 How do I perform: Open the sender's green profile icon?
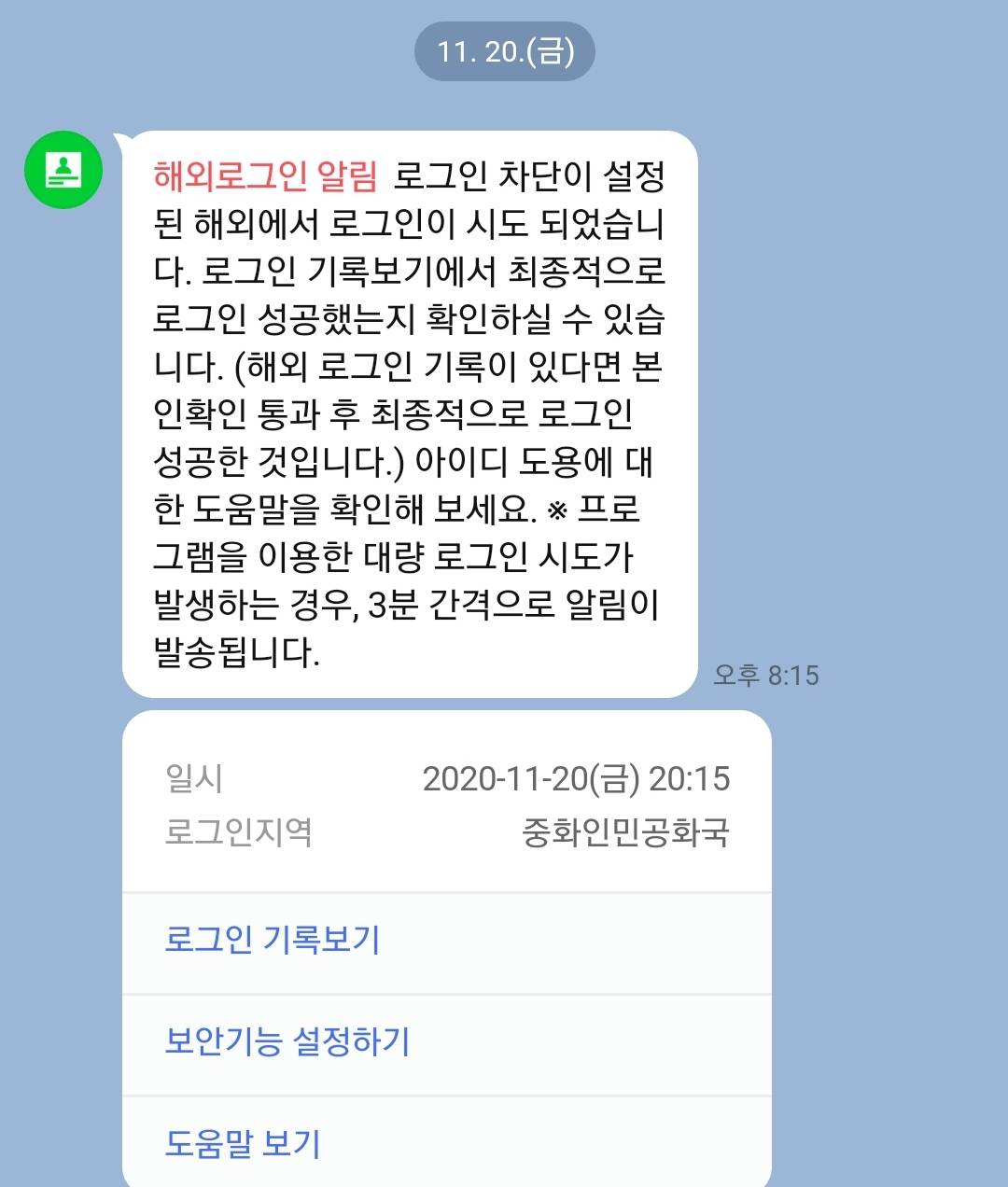click(63, 170)
